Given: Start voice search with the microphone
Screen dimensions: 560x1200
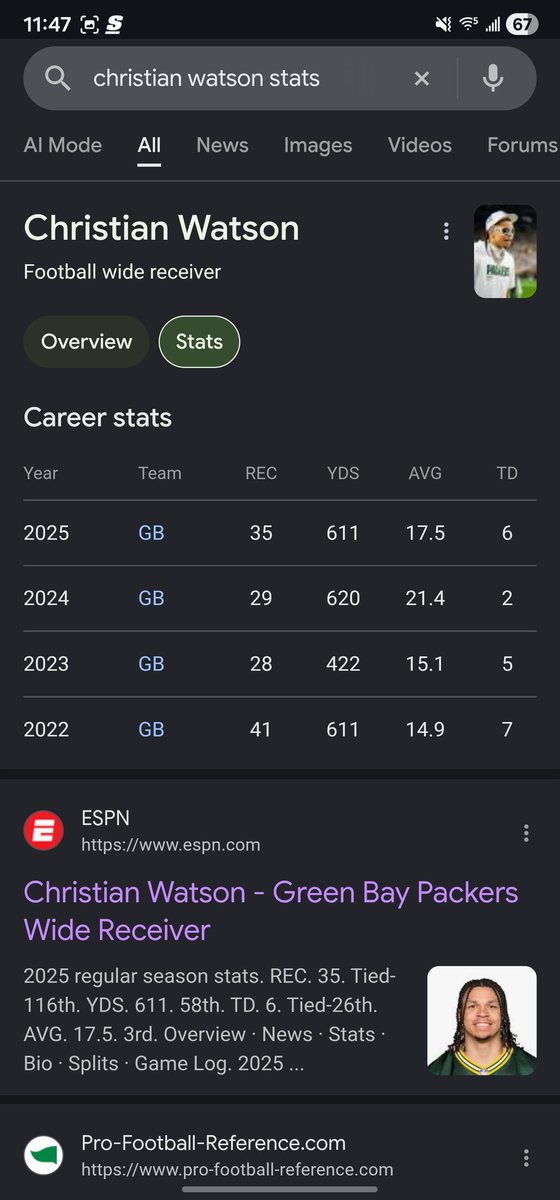Looking at the screenshot, I should pos(493,78).
